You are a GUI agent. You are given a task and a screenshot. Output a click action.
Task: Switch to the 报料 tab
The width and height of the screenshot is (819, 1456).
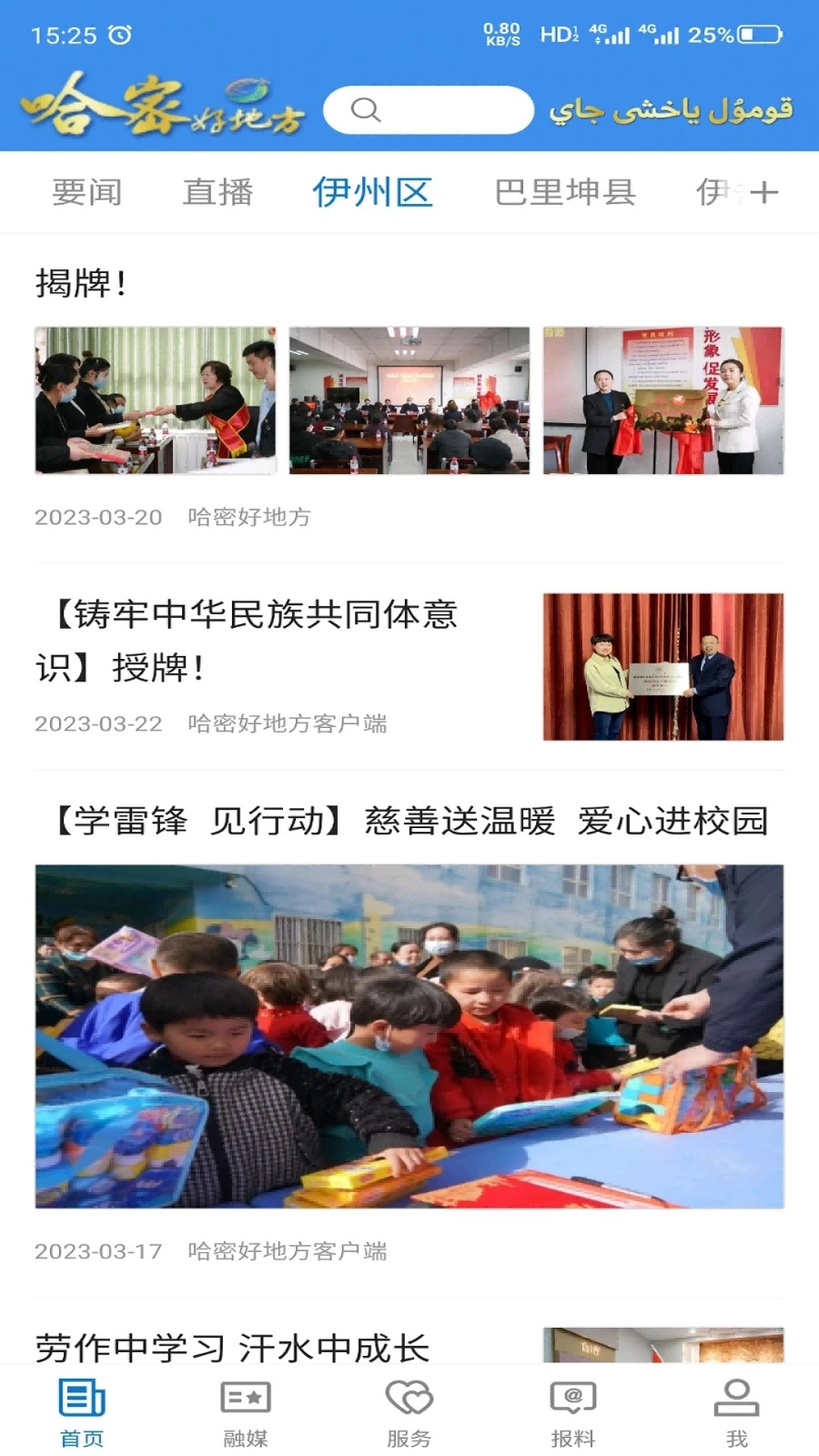573,1412
